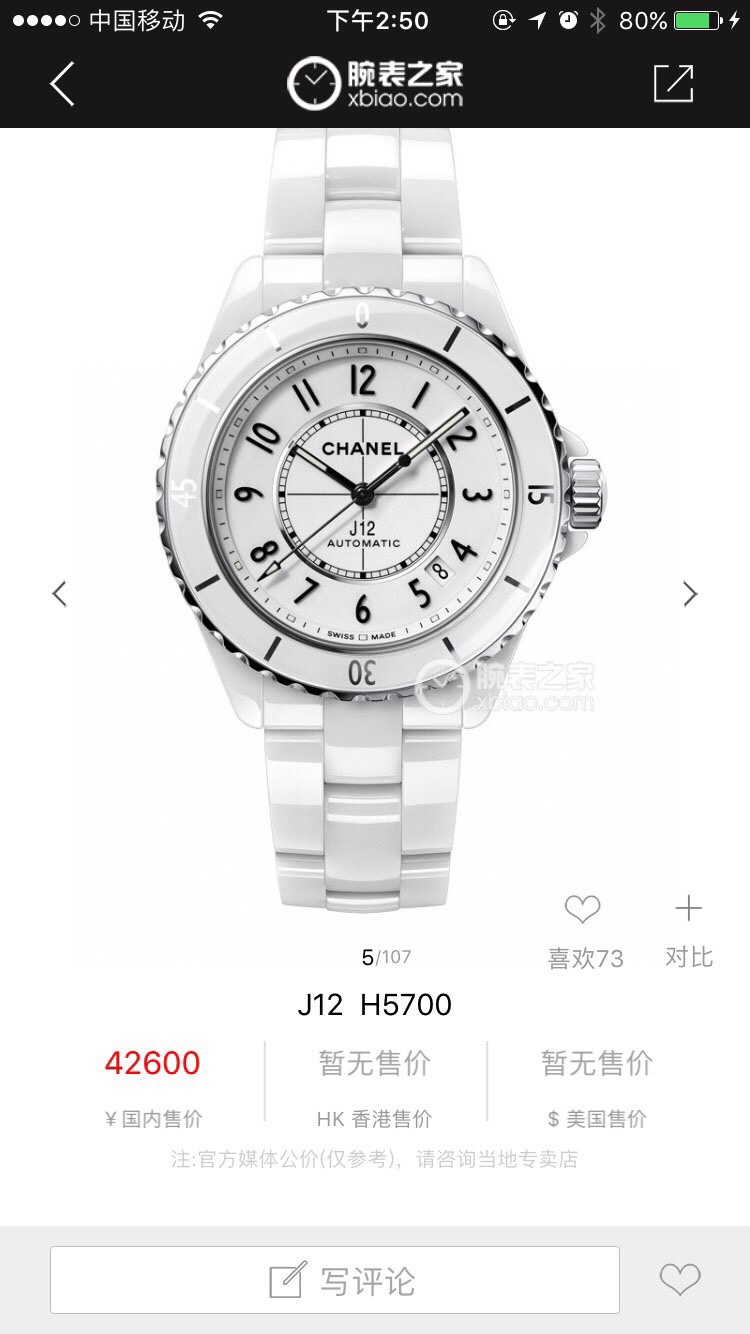This screenshot has height=1334, width=750.
Task: Like this watch (喜欢73)
Action: tap(583, 931)
